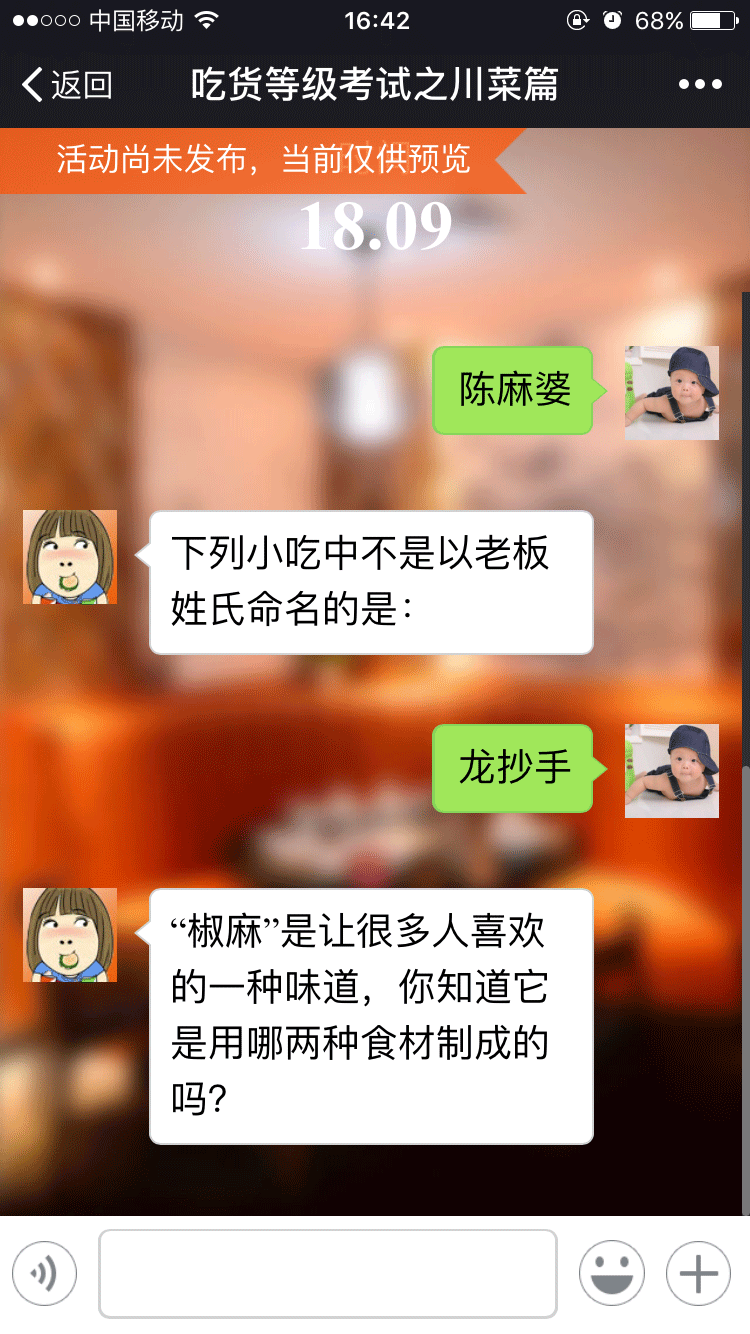Tap the voice input icon
Image resolution: width=750 pixels, height=1334 pixels.
44,1273
